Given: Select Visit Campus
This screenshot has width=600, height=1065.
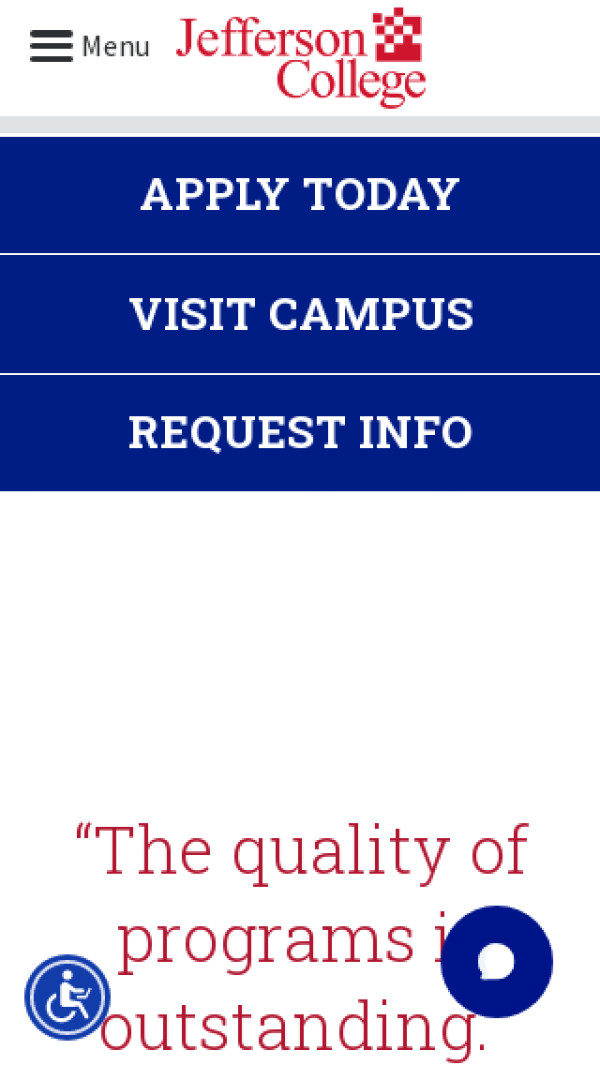Looking at the screenshot, I should click(300, 314).
